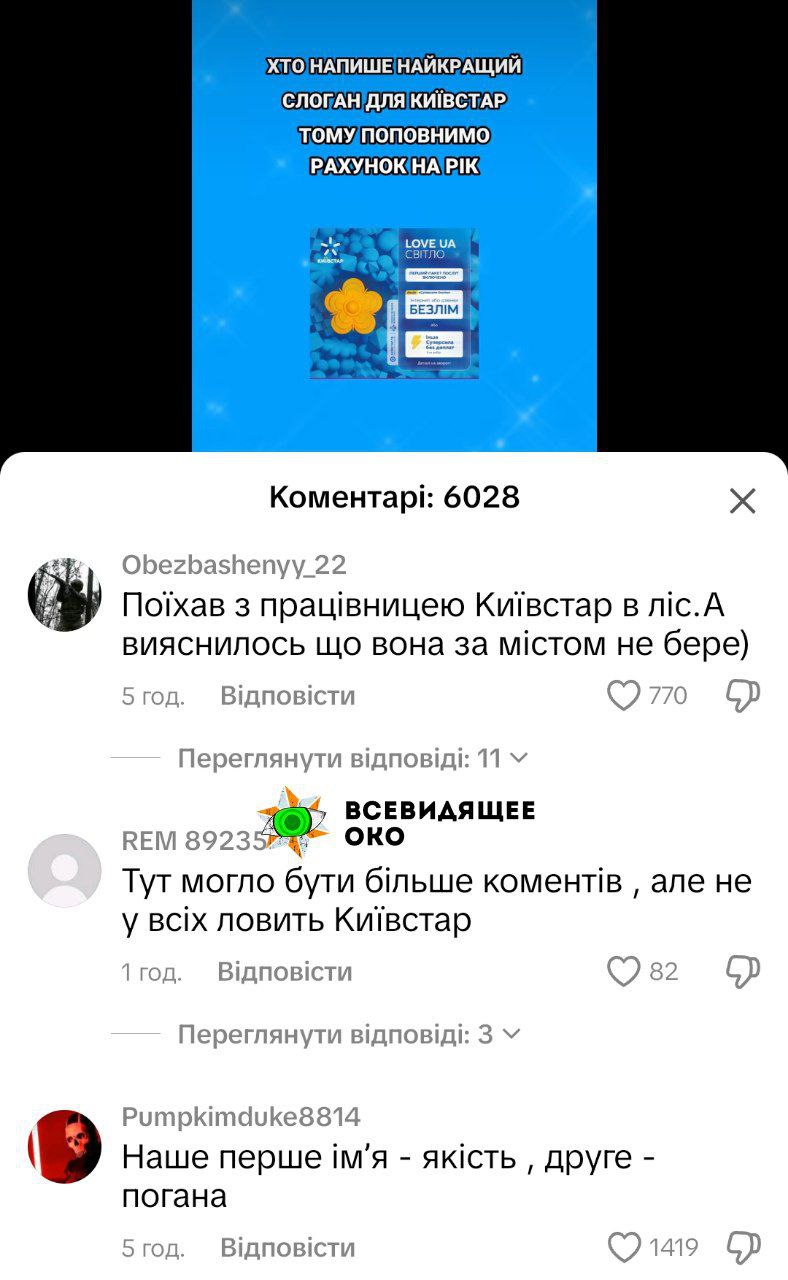
Task: Dislike Pumpkimduke8814's comment
Action: 743,1248
